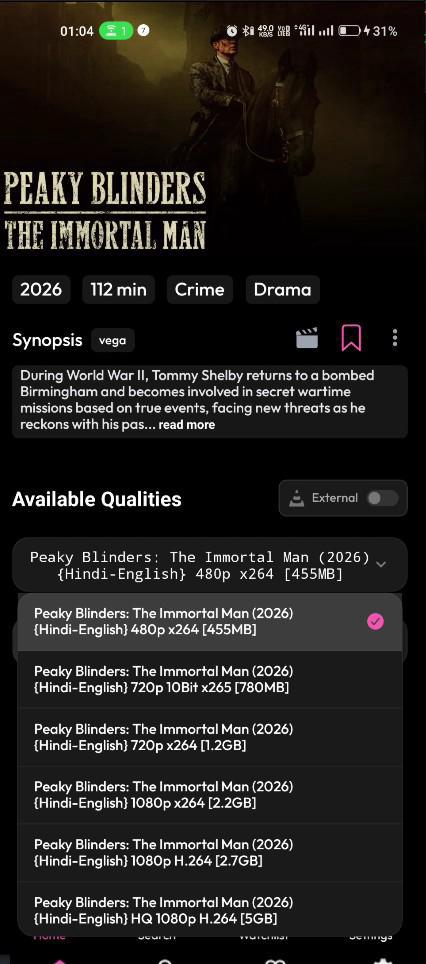The height and width of the screenshot is (964, 426).
Task: Select the 480p x264 455MB option
Action: pyautogui.click(x=210, y=622)
